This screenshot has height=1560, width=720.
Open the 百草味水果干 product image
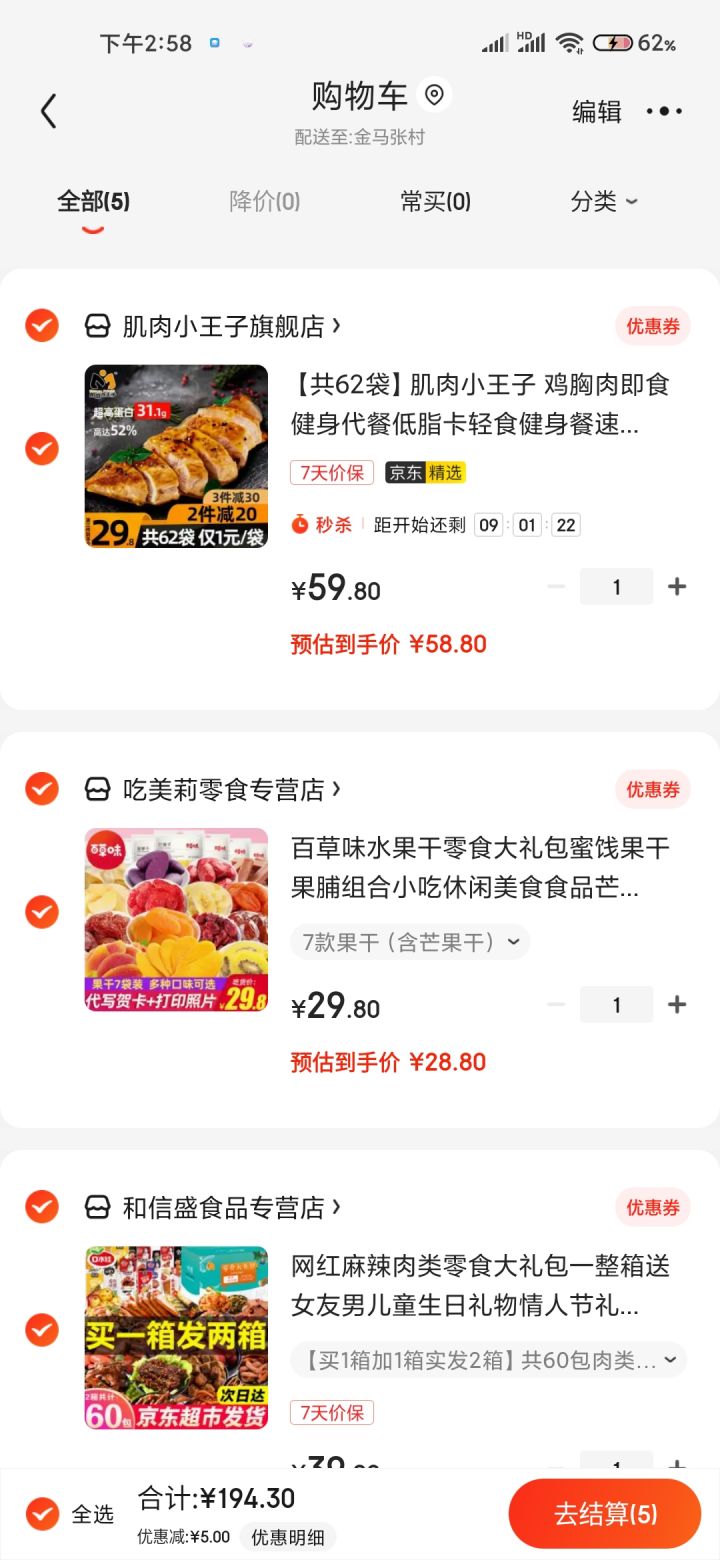tap(176, 920)
